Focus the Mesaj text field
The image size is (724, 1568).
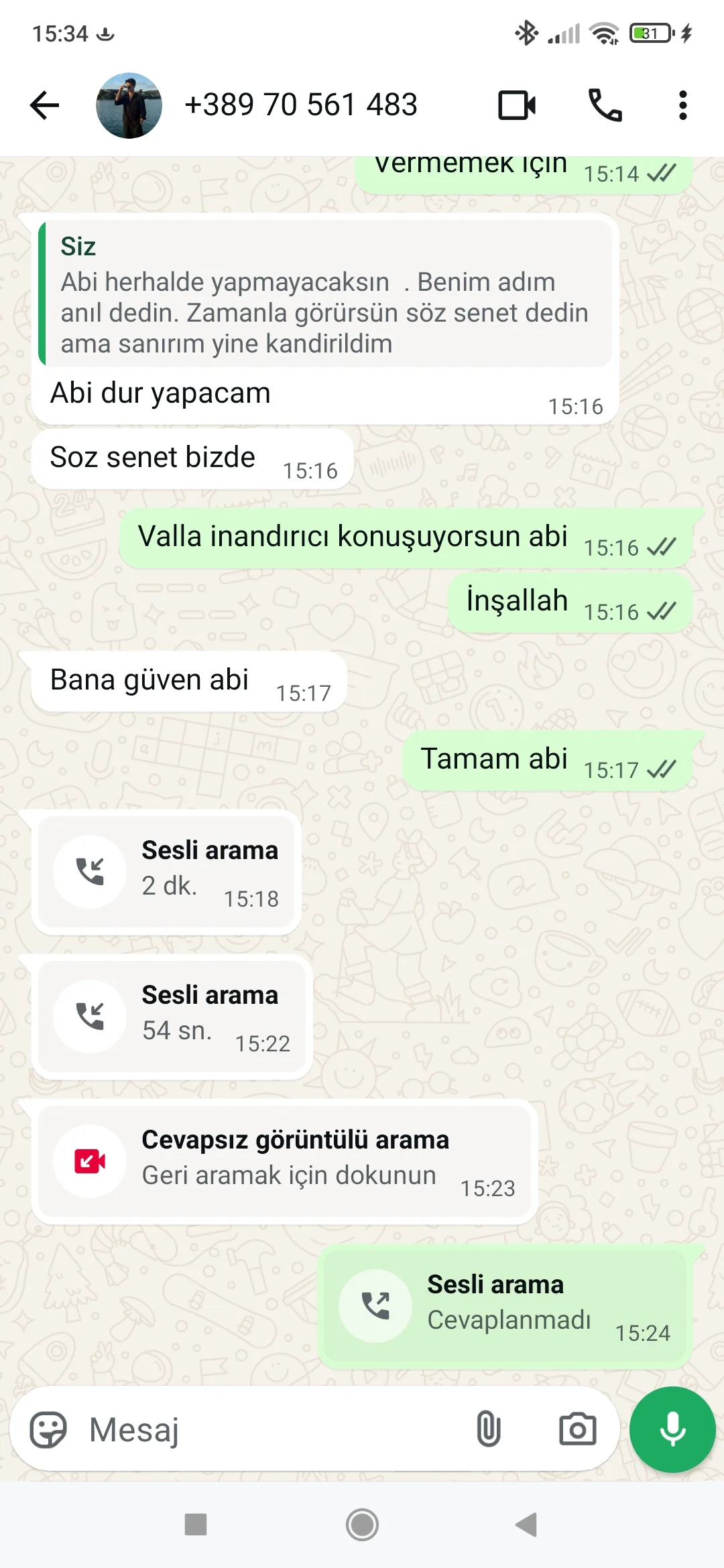coord(268,1430)
